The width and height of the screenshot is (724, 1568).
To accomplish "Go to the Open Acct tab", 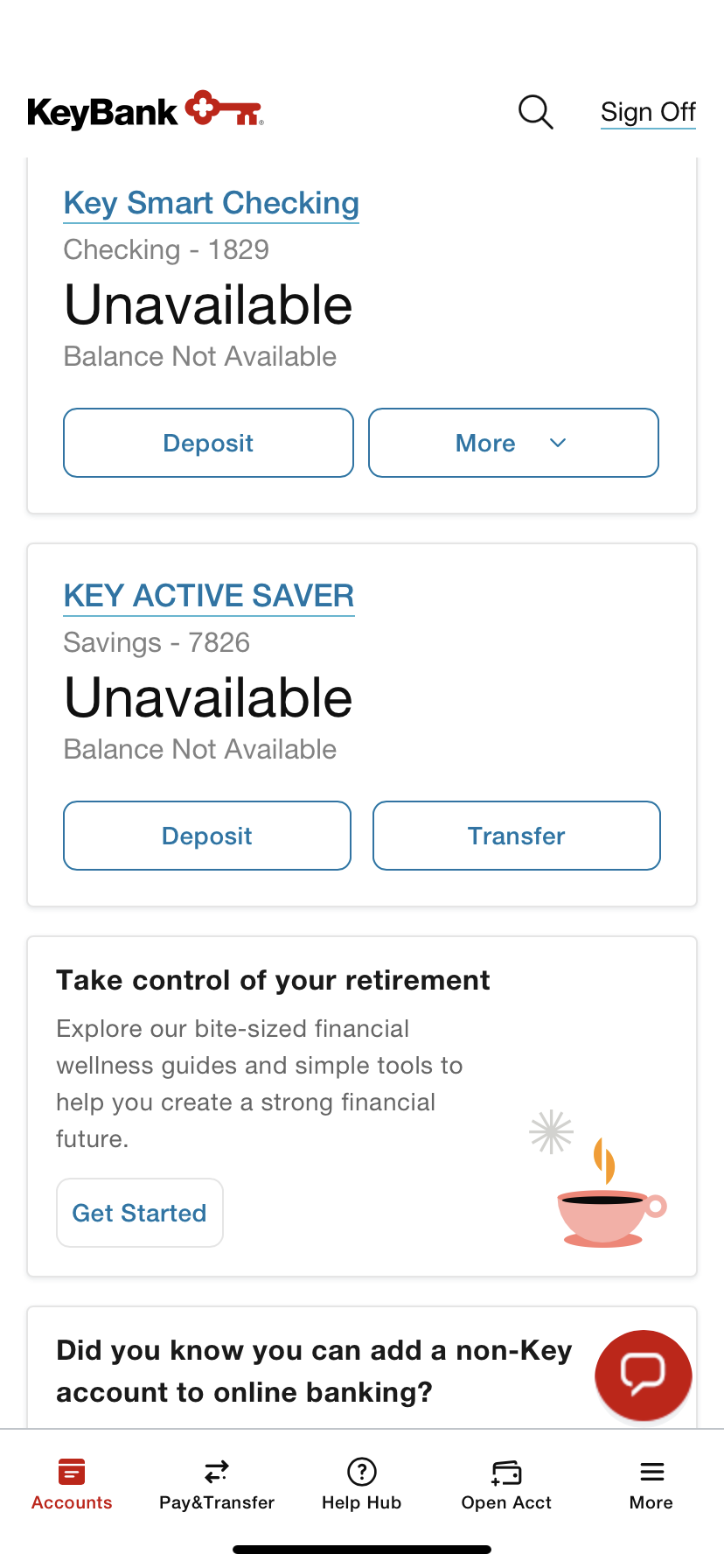I will pyautogui.click(x=506, y=1485).
